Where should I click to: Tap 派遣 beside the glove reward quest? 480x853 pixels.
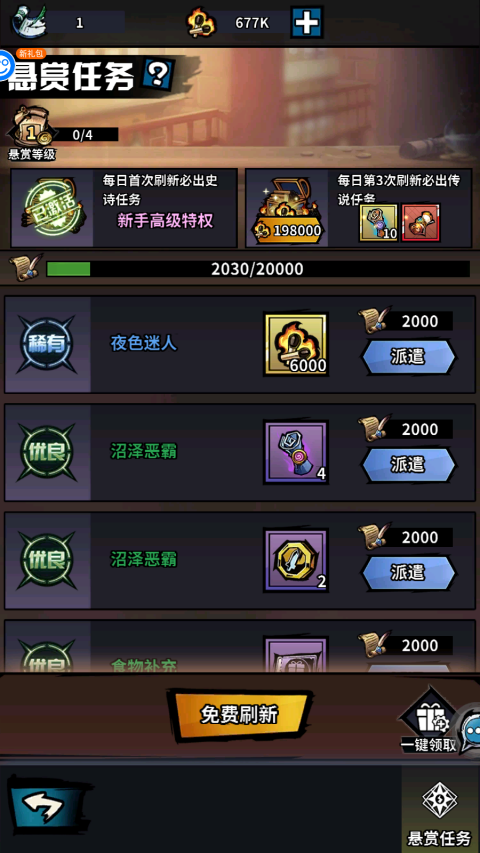click(408, 465)
